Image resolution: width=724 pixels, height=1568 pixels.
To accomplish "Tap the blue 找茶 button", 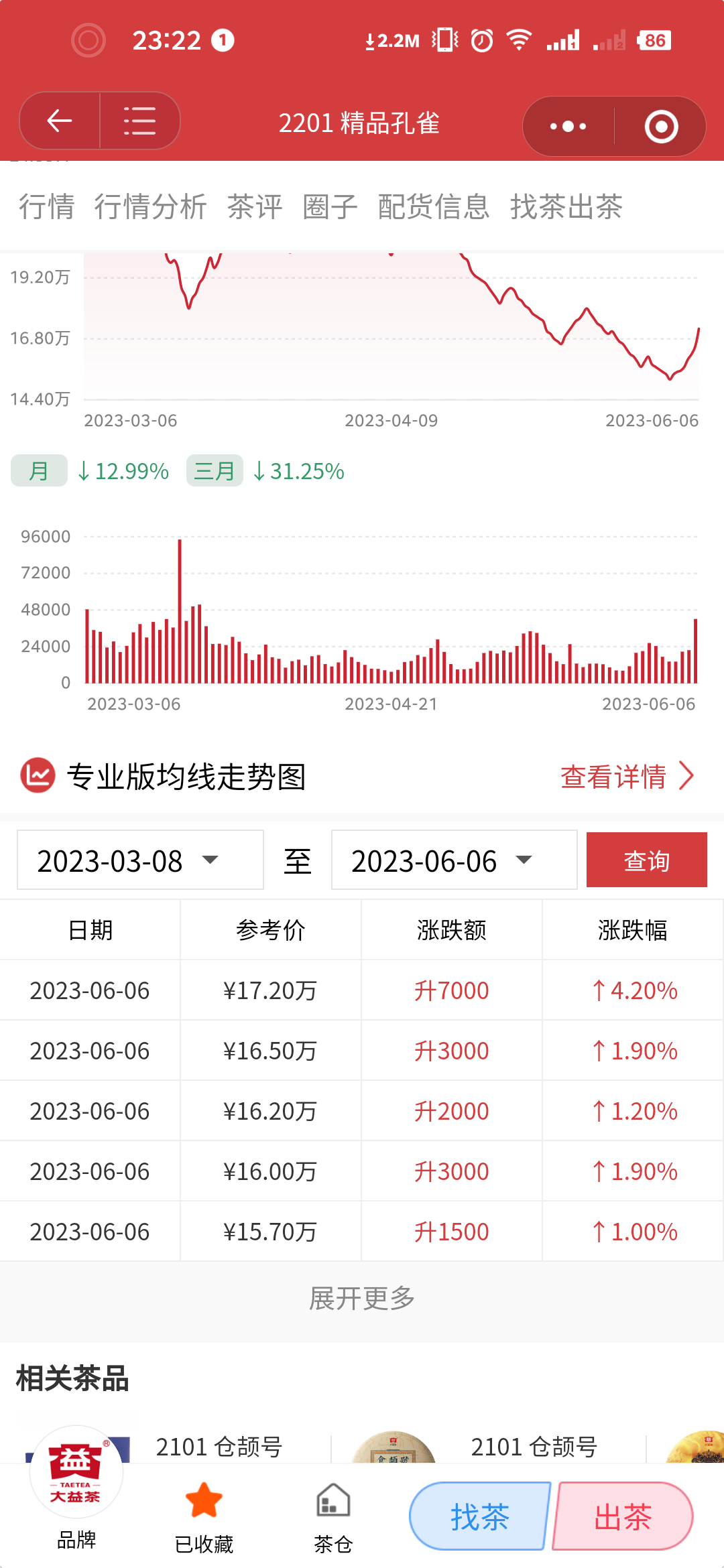I will point(479,1516).
